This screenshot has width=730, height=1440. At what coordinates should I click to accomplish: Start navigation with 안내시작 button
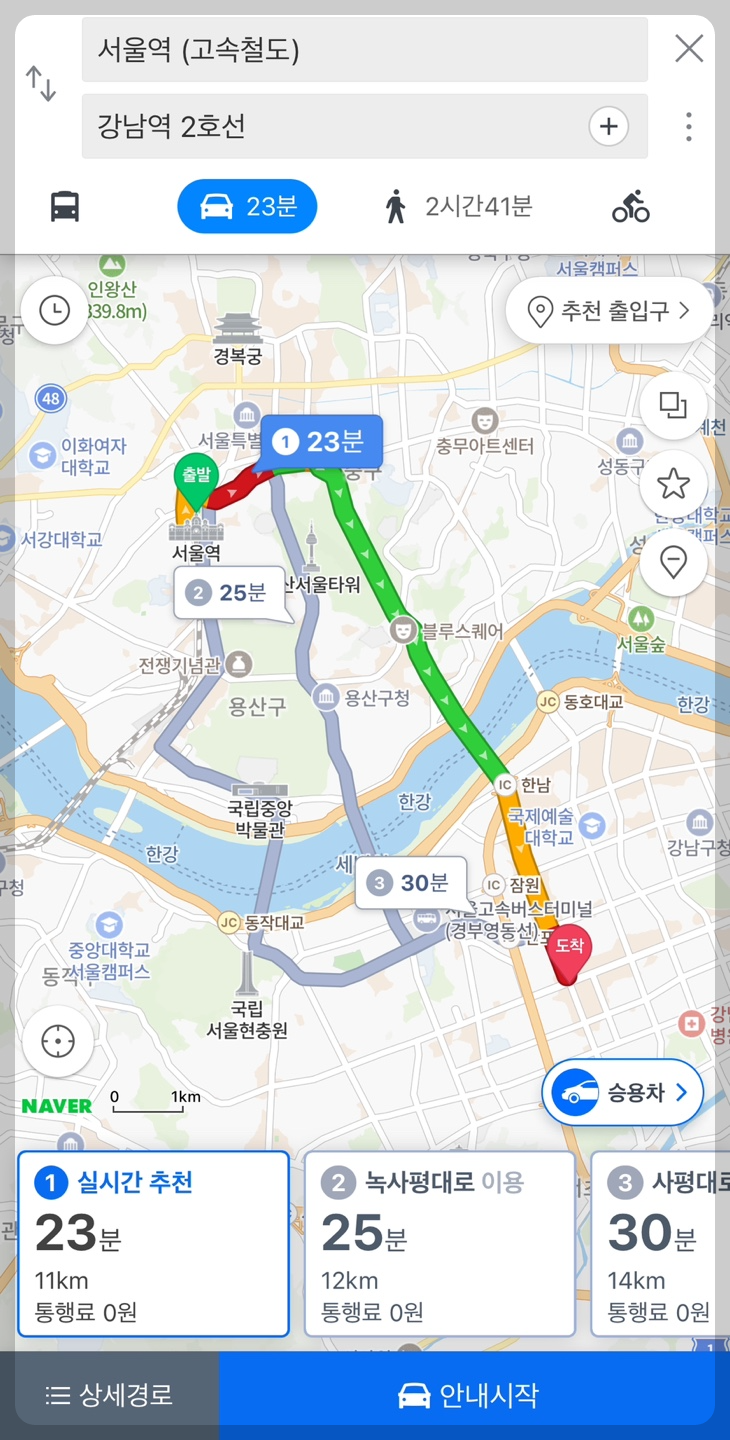471,1392
